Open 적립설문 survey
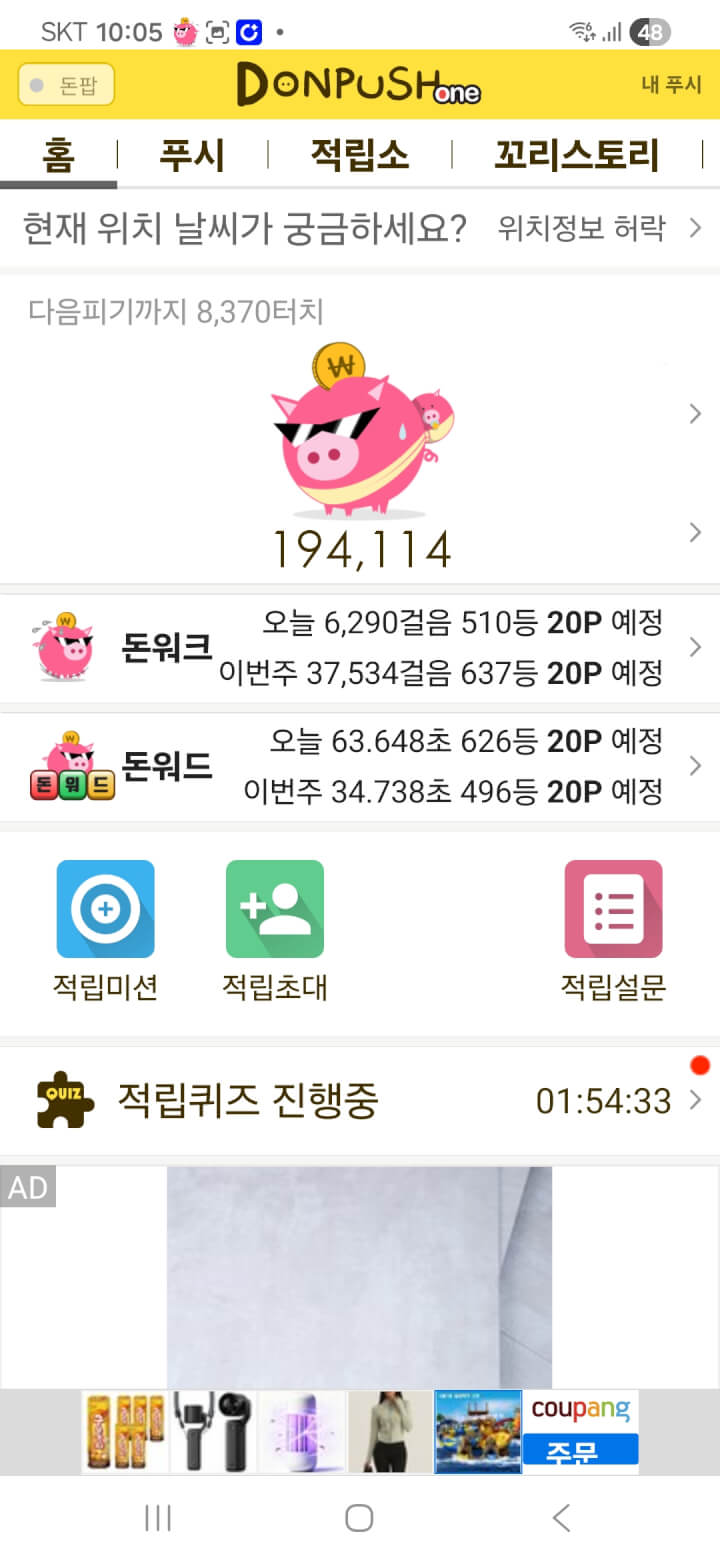The image size is (720, 1560). tap(613, 930)
